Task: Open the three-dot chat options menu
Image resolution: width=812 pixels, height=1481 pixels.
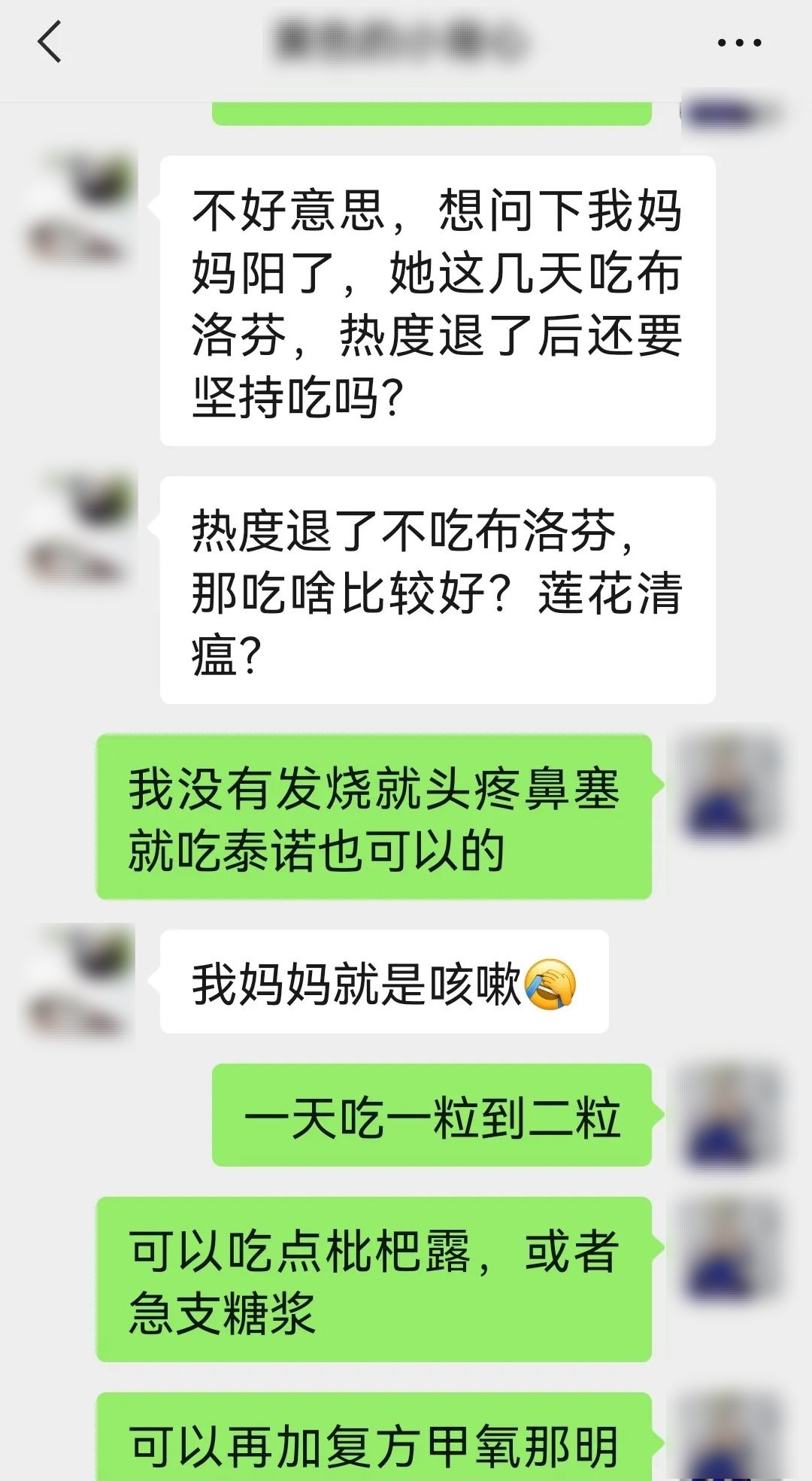Action: 739,43
